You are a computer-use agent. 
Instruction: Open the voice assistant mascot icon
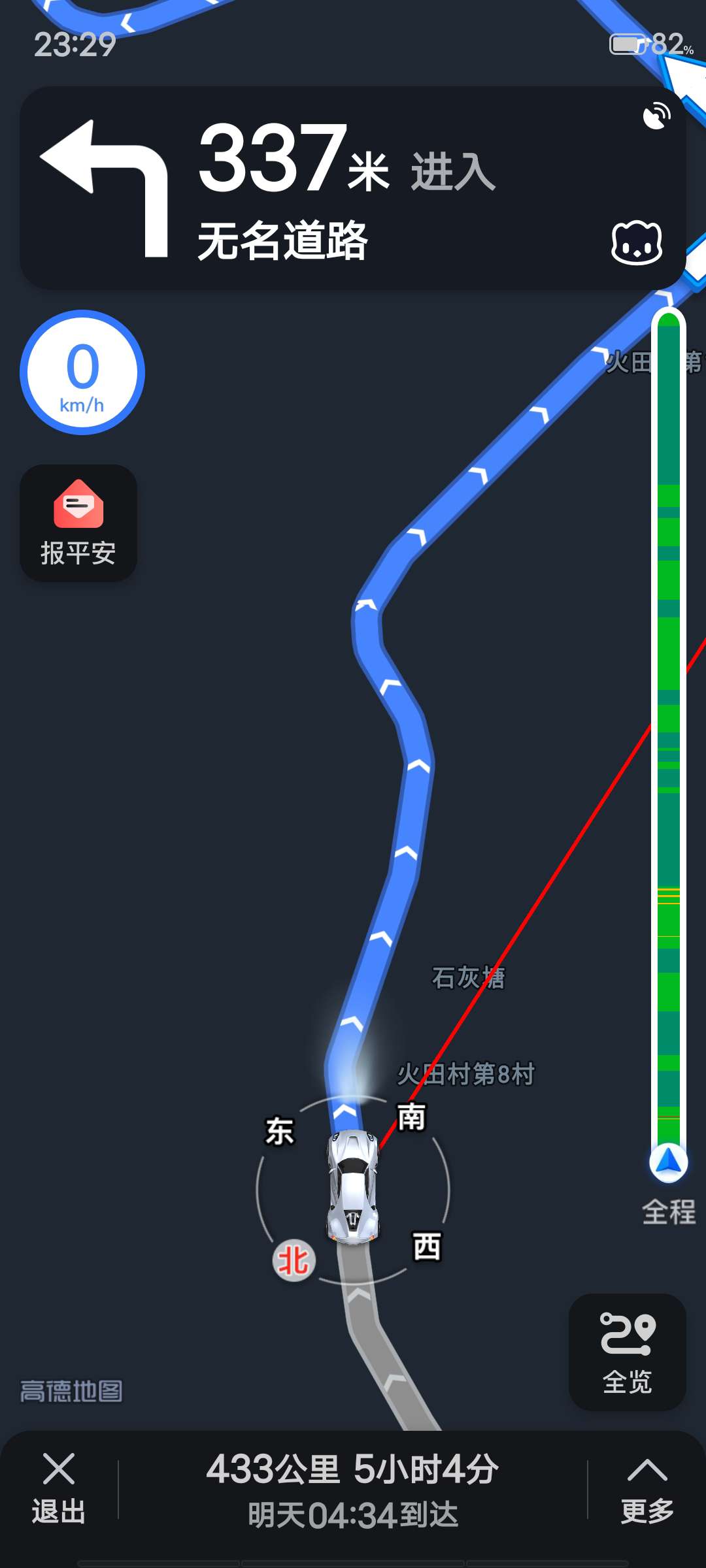click(636, 243)
